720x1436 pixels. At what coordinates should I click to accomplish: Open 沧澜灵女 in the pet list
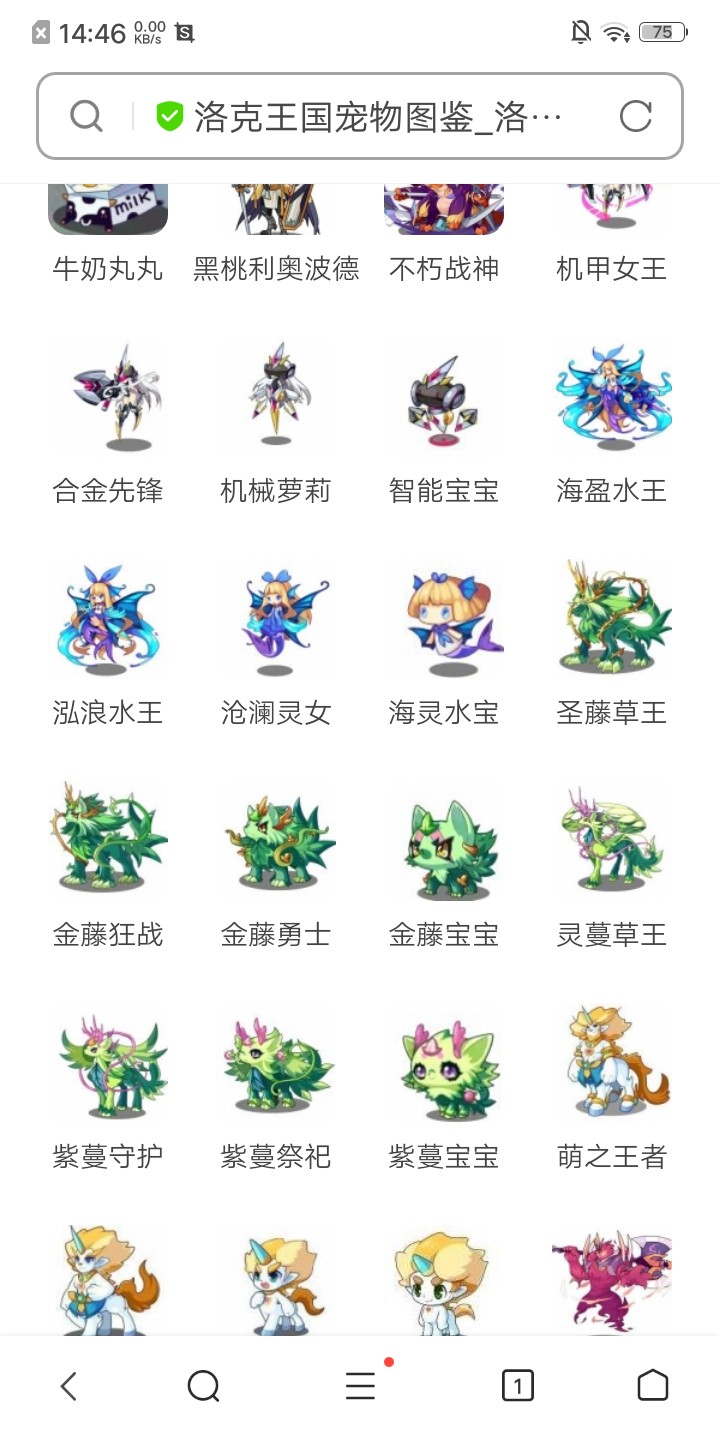click(x=275, y=644)
